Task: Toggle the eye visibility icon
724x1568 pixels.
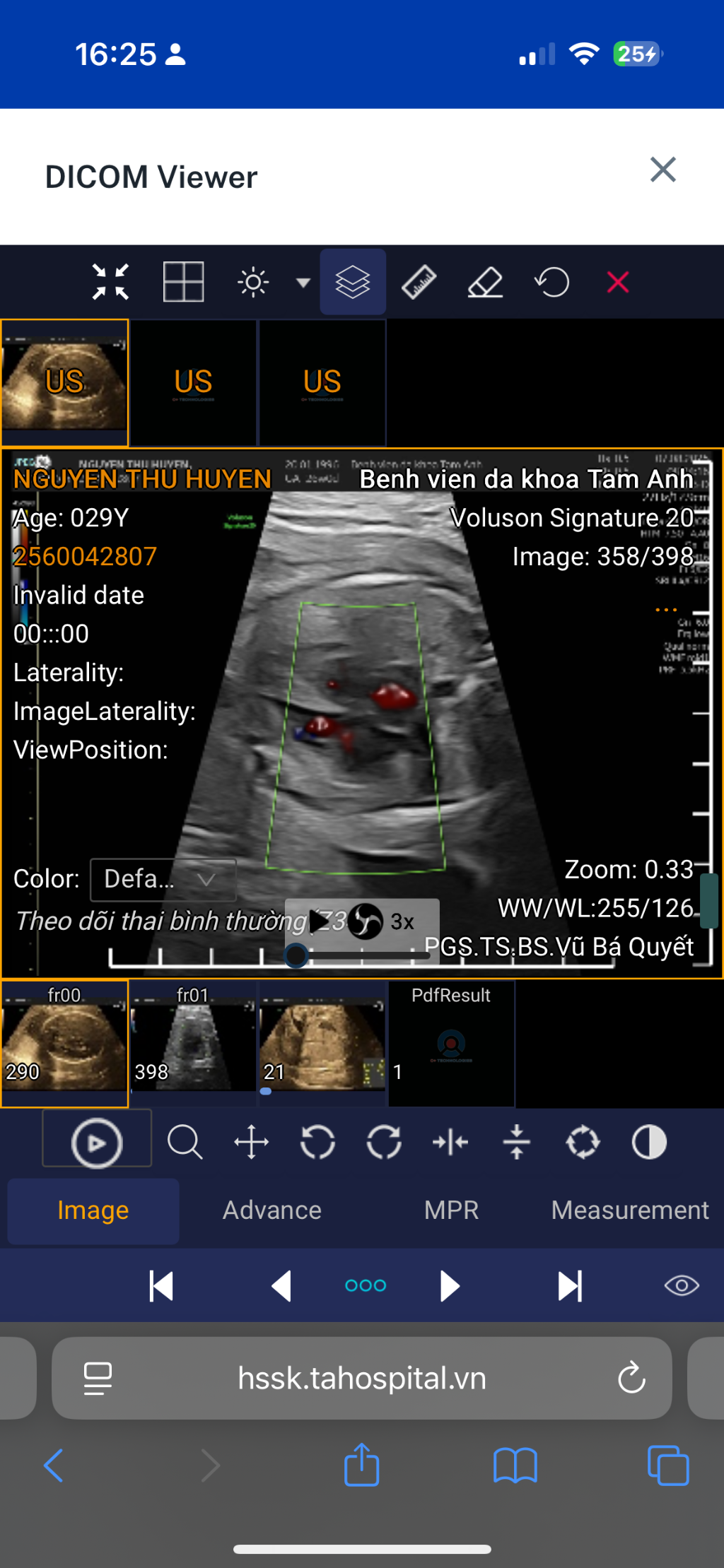Action: click(x=682, y=1286)
